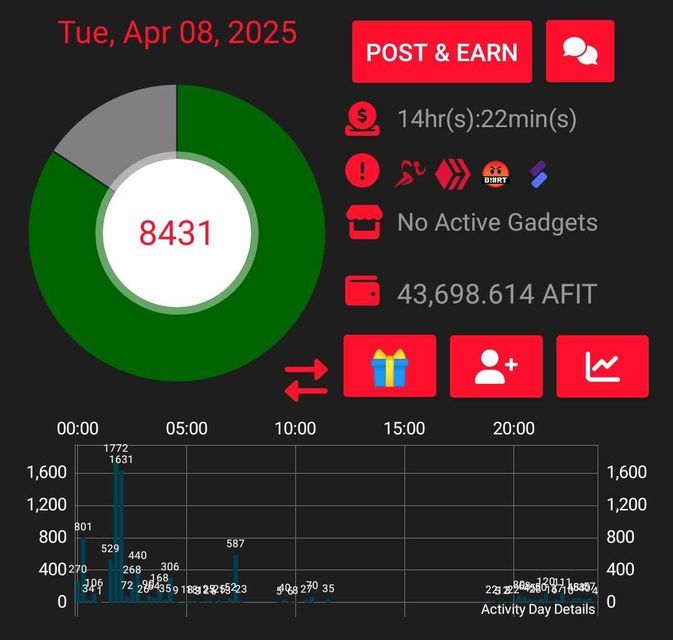Open Activity Day Details
673x640 pixels.
538,609
